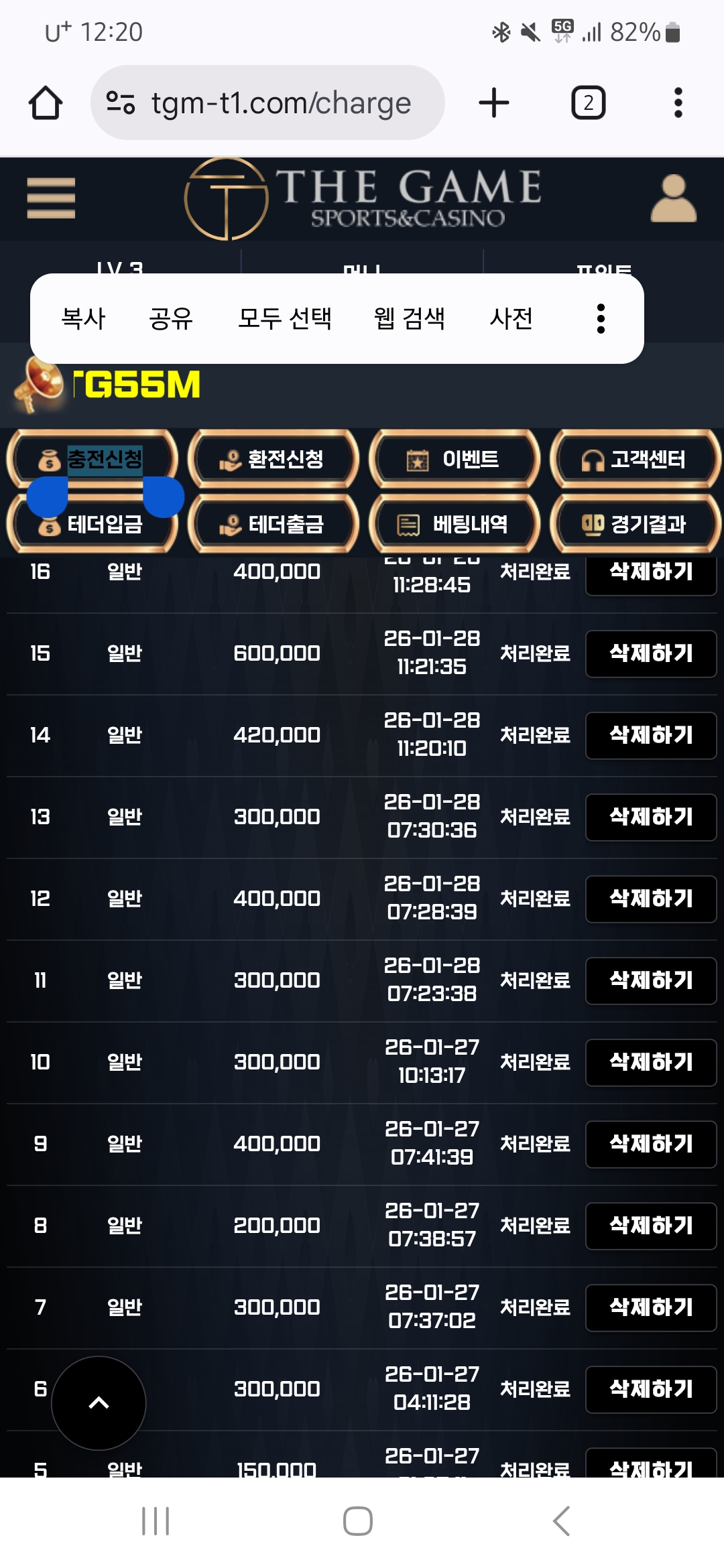Go back using the system back button
The width and height of the screenshot is (724, 1568).
click(562, 1520)
